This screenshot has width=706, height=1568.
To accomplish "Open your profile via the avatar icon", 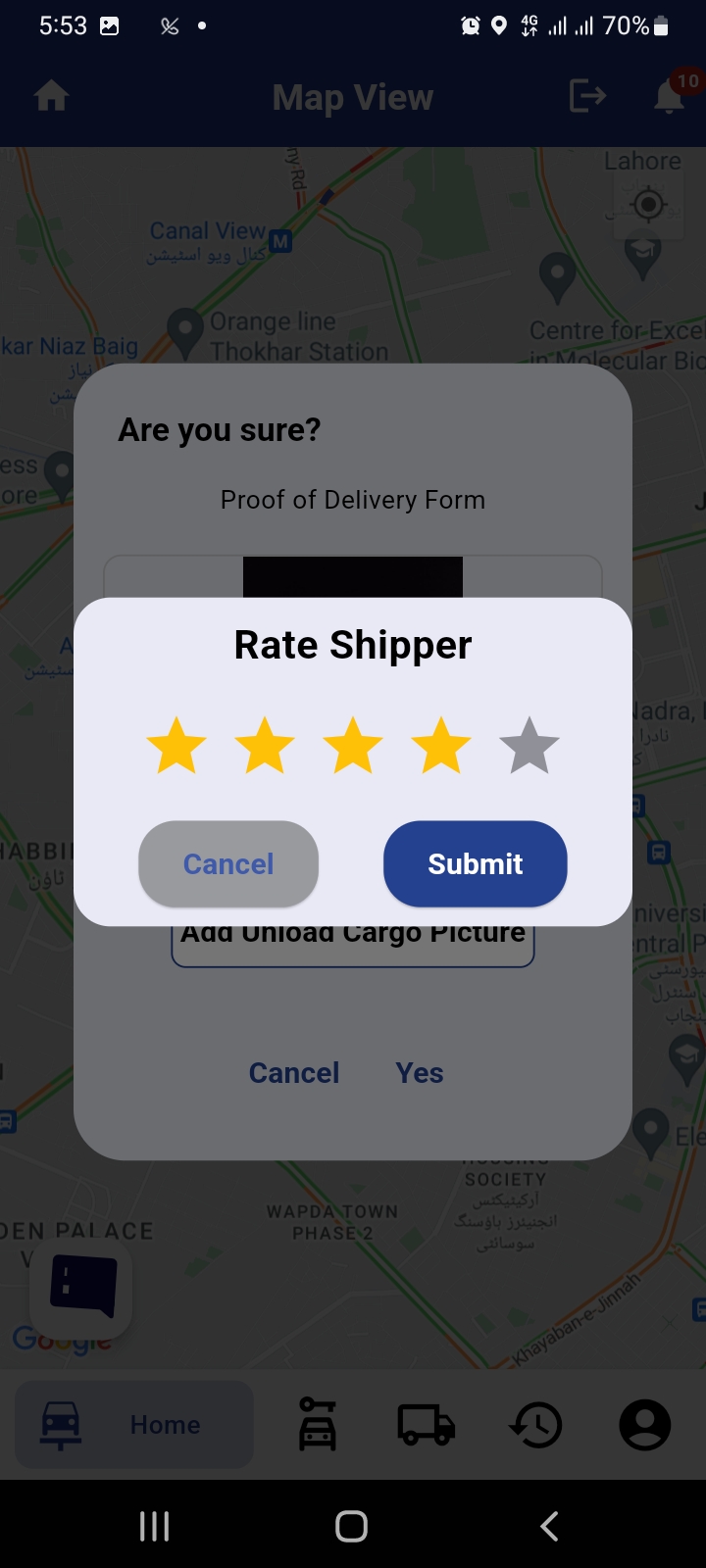I will click(644, 1425).
